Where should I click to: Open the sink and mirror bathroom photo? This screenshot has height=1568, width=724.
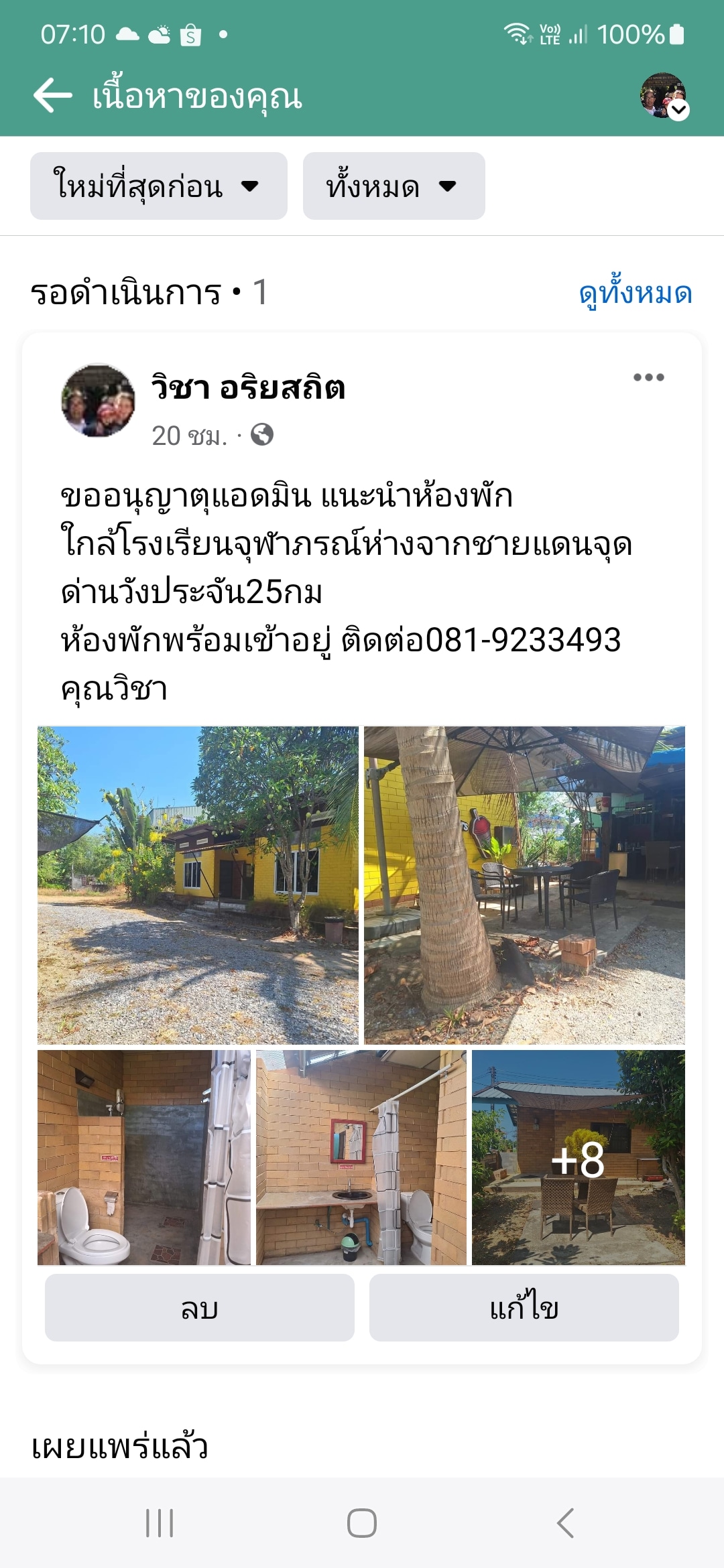pyautogui.click(x=361, y=1157)
